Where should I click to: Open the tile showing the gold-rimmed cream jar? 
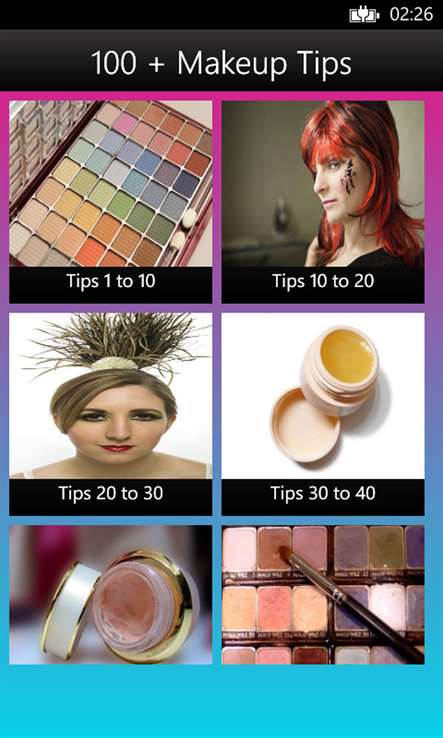point(111,595)
